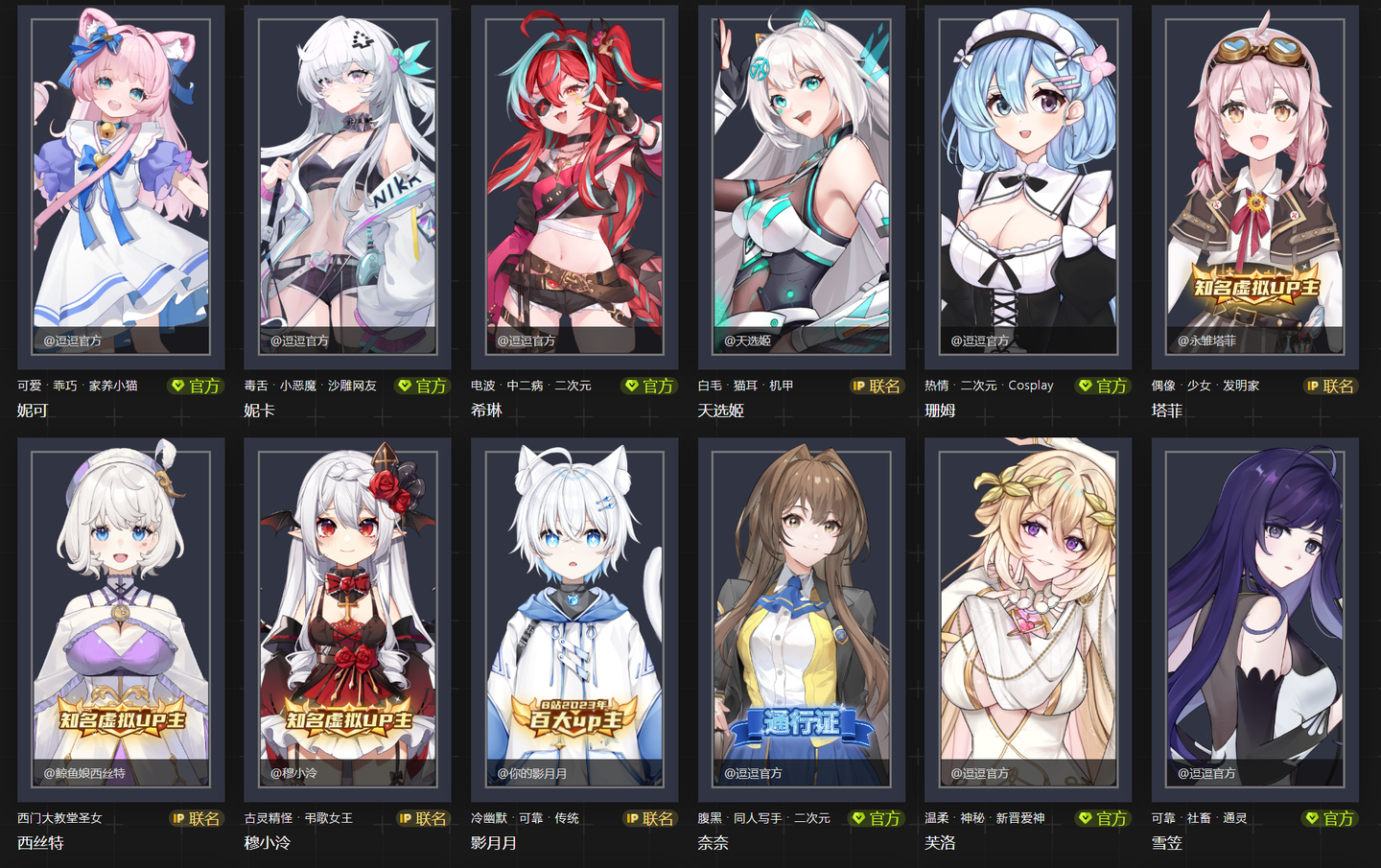Screen dimensions: 1381x868
Task: Open the 妮可 character card
Action: click(121, 187)
